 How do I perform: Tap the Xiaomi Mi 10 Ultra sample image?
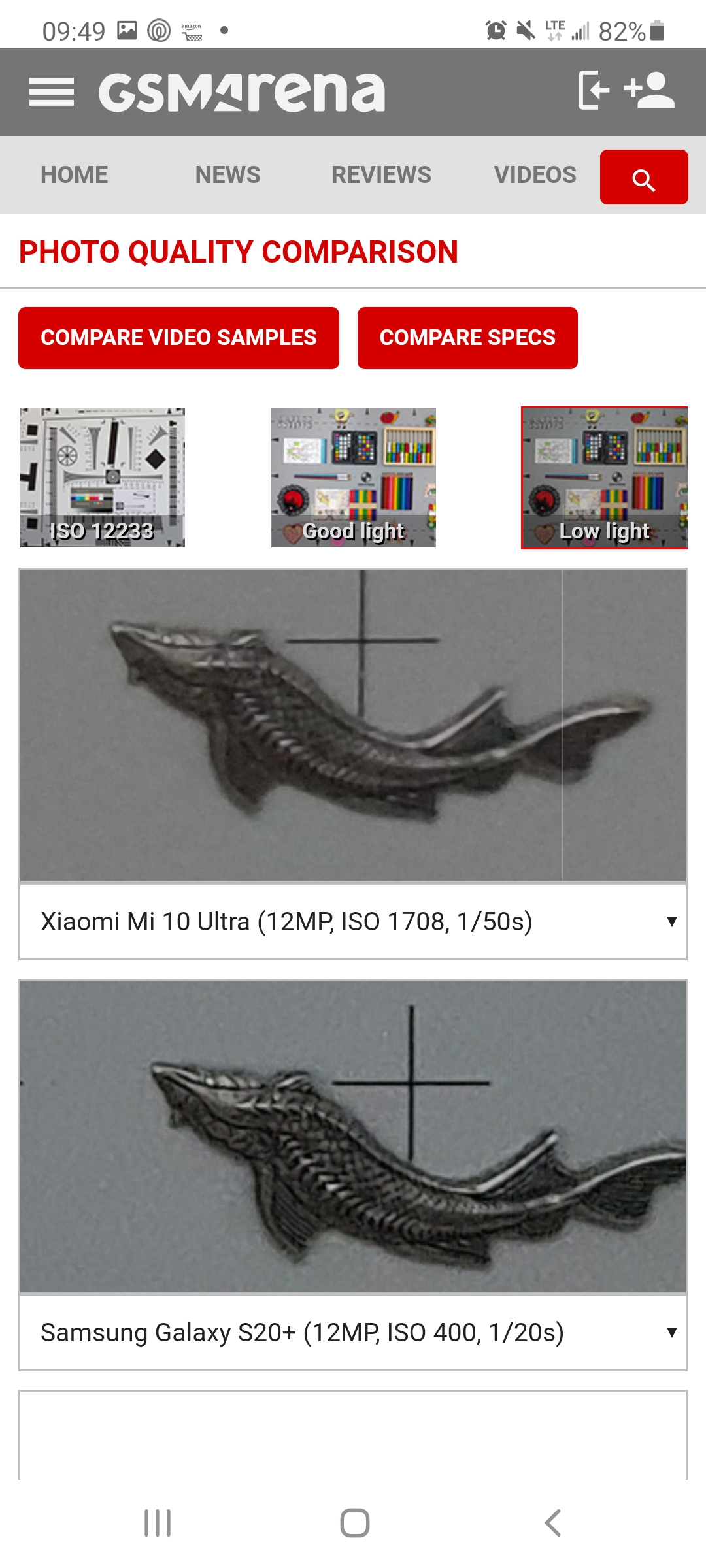pyautogui.click(x=353, y=725)
